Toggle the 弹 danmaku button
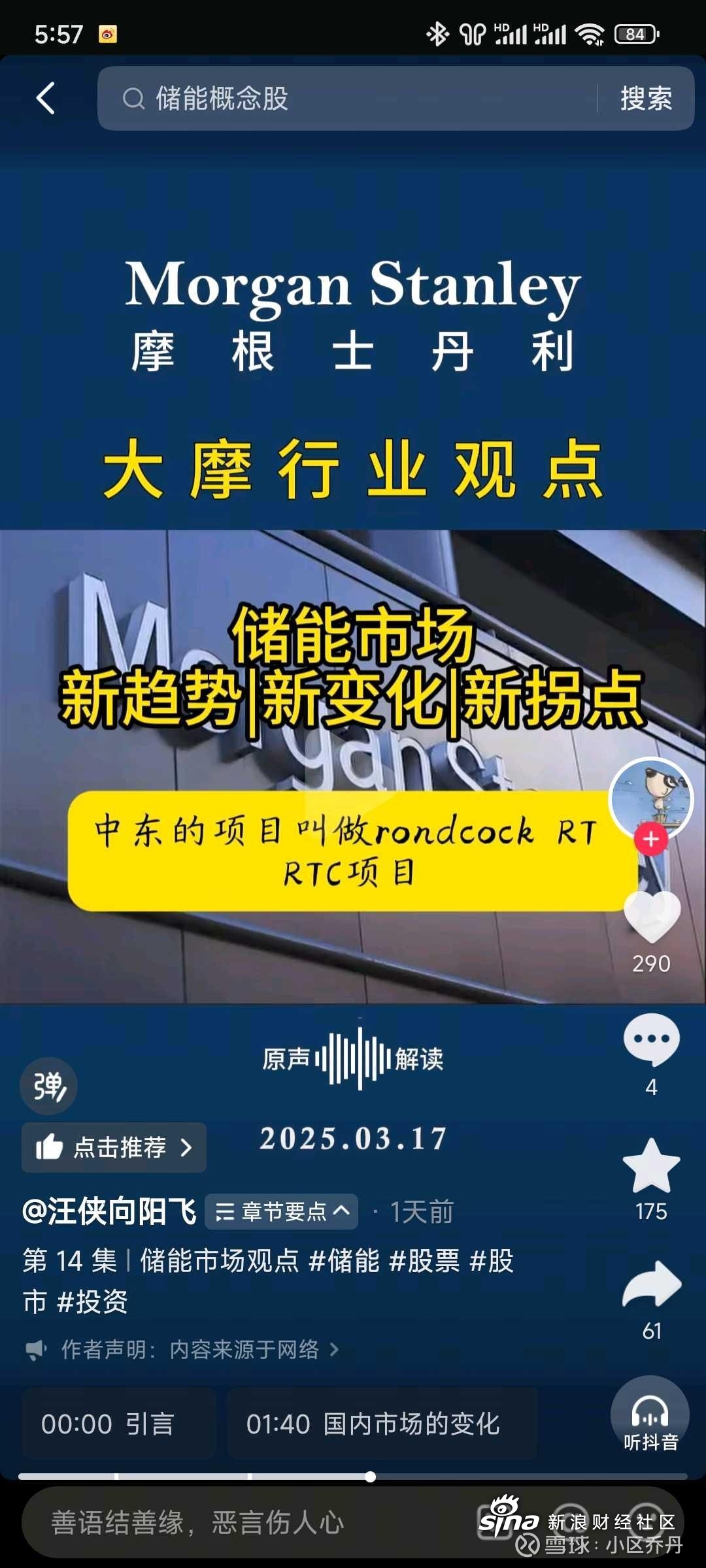Screen dimensions: 706x1568 pos(49,1086)
